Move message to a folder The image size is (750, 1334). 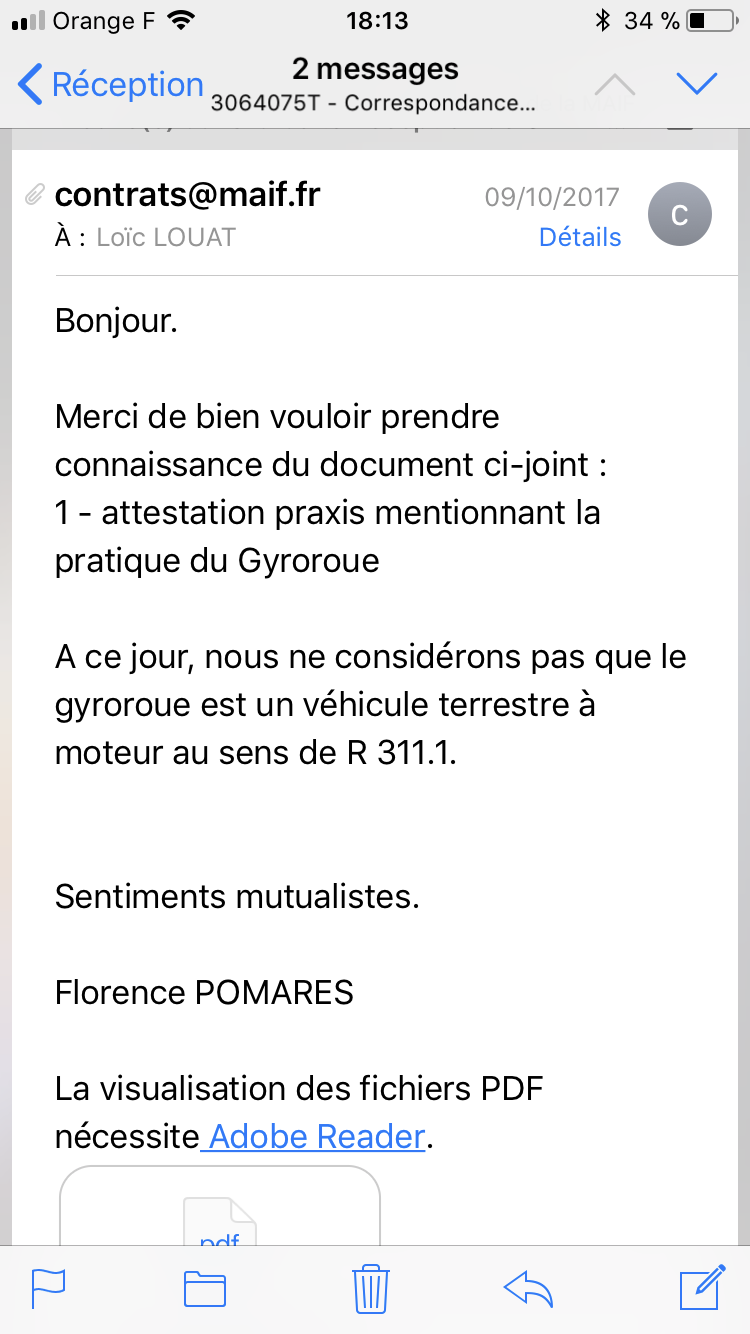pyautogui.click(x=205, y=1288)
